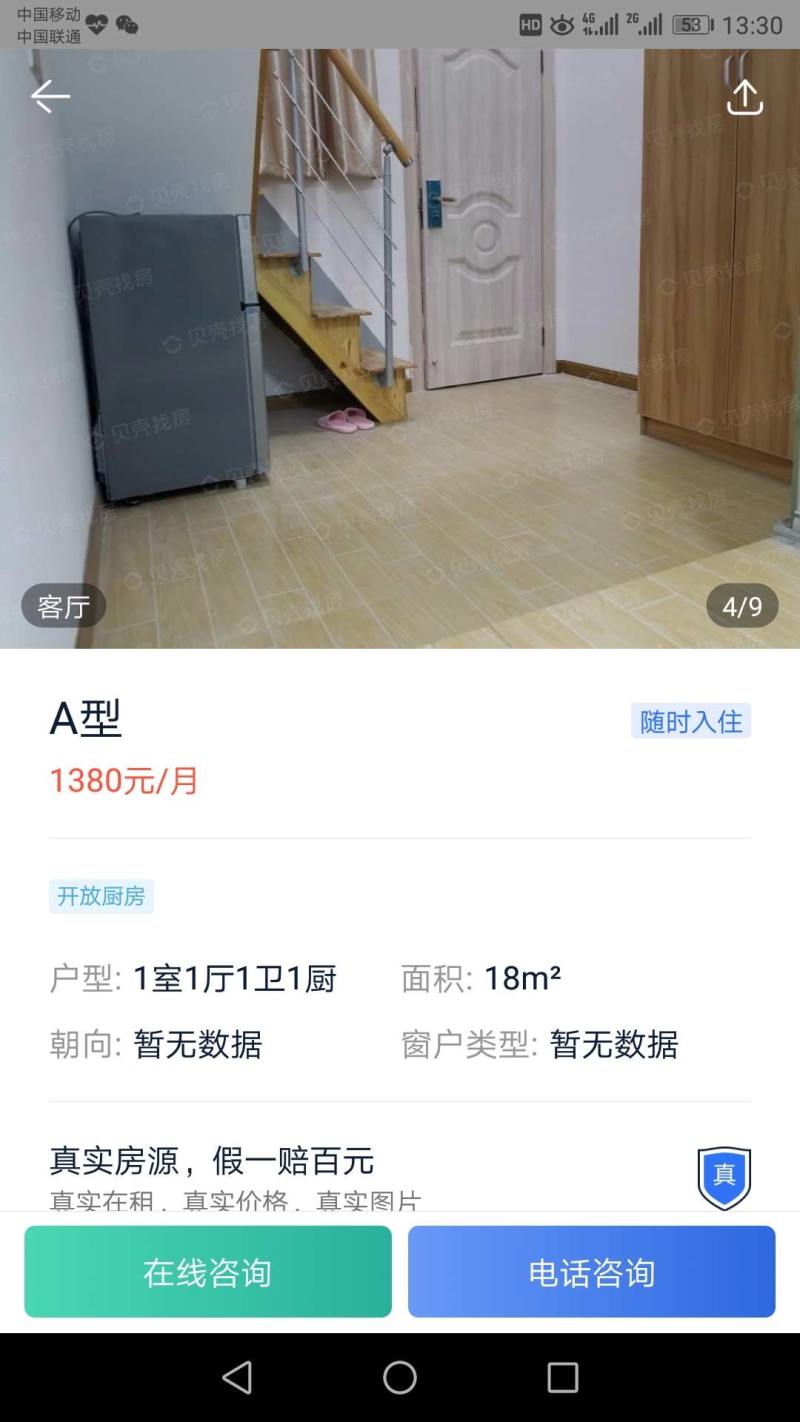Share this rental listing
800x1422 pixels.
(x=744, y=97)
